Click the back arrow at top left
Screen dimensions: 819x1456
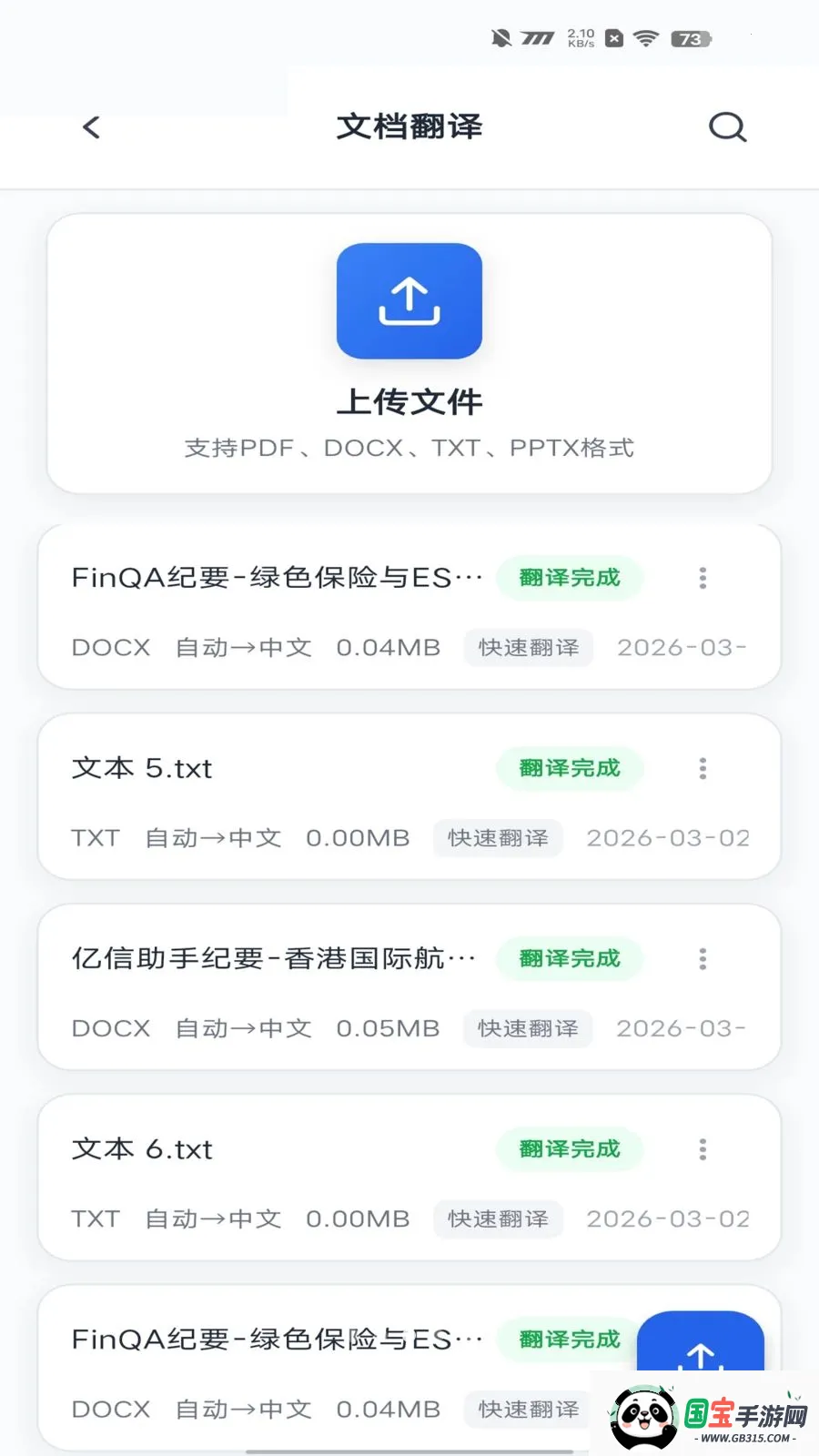[x=89, y=126]
